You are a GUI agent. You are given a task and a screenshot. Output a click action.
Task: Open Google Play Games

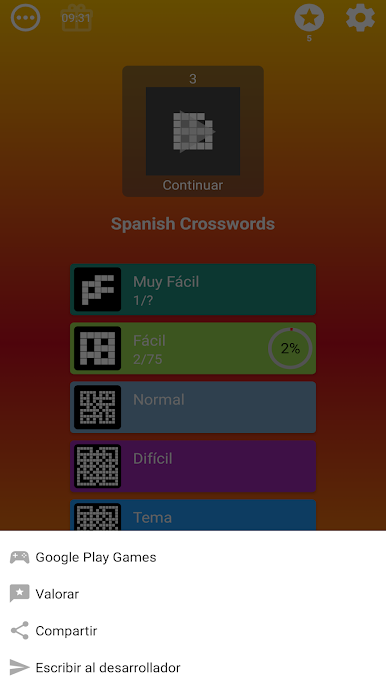[193, 557]
